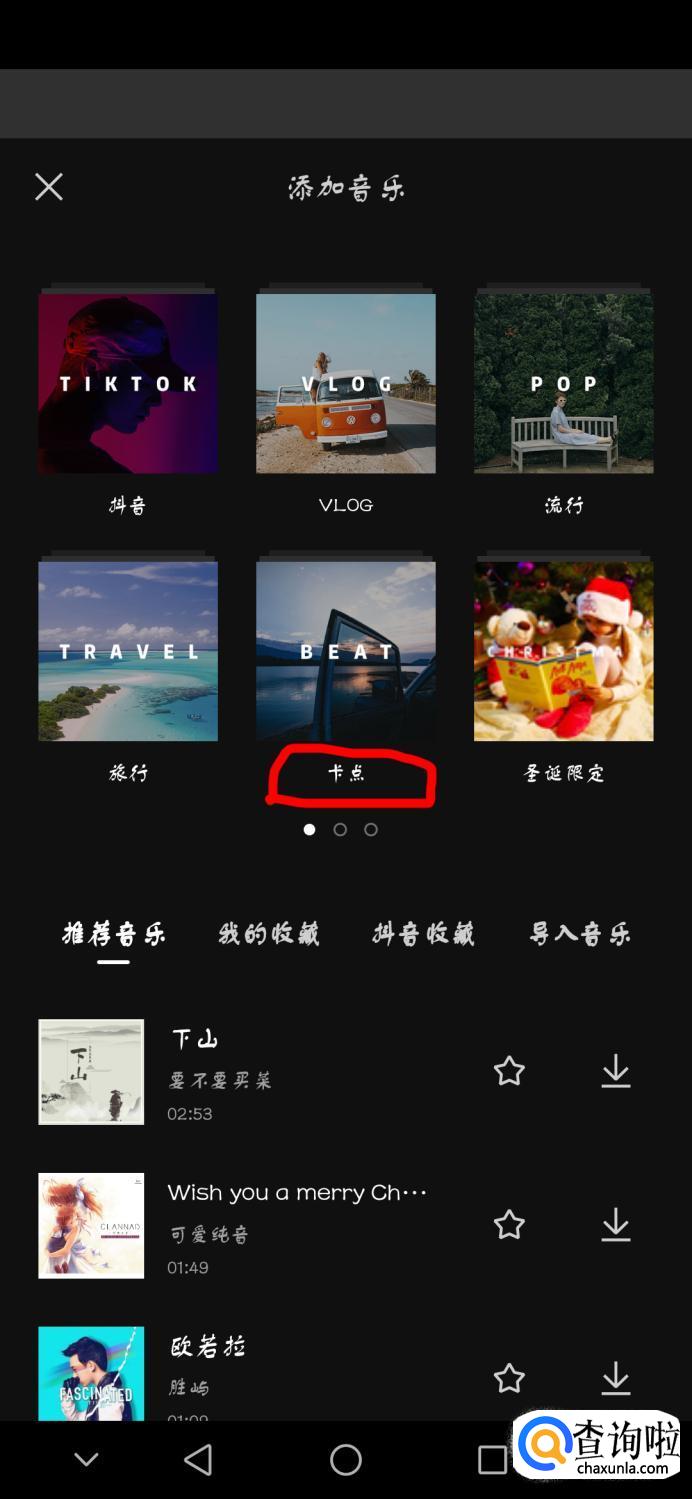
Task: Open the BEAT 卡点 music category
Action: (x=345, y=651)
